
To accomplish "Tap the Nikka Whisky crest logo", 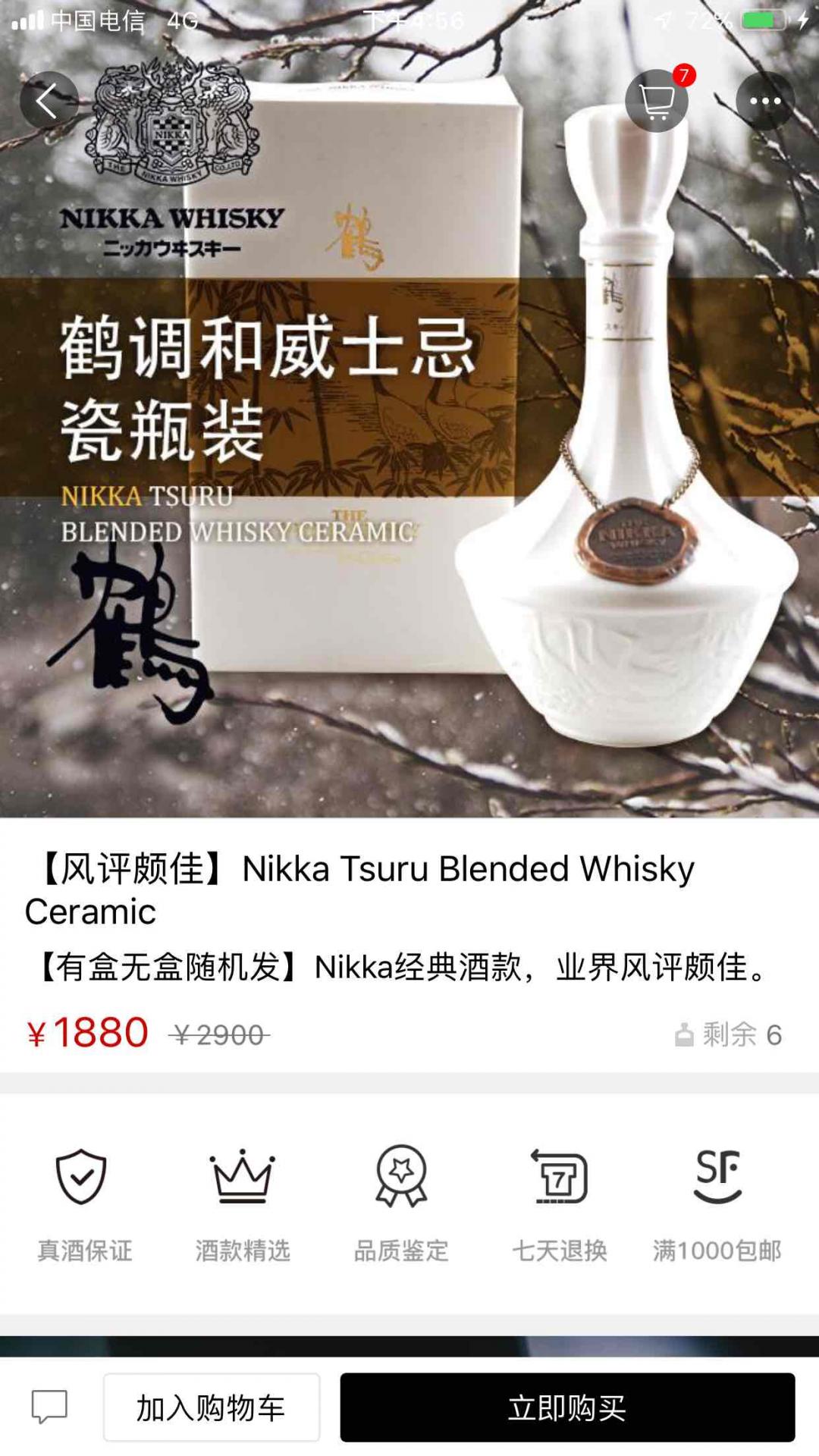I will [x=171, y=125].
